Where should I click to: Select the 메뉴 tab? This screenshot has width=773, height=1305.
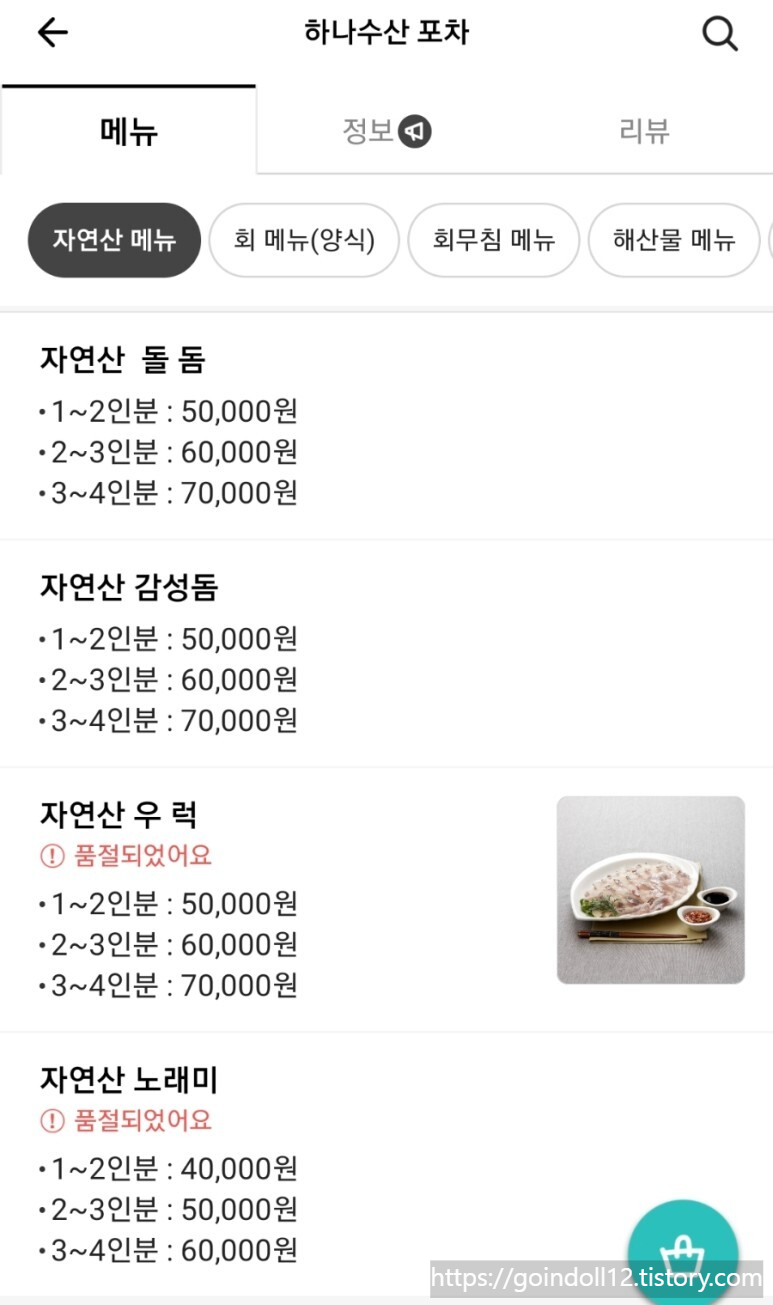[x=129, y=131]
